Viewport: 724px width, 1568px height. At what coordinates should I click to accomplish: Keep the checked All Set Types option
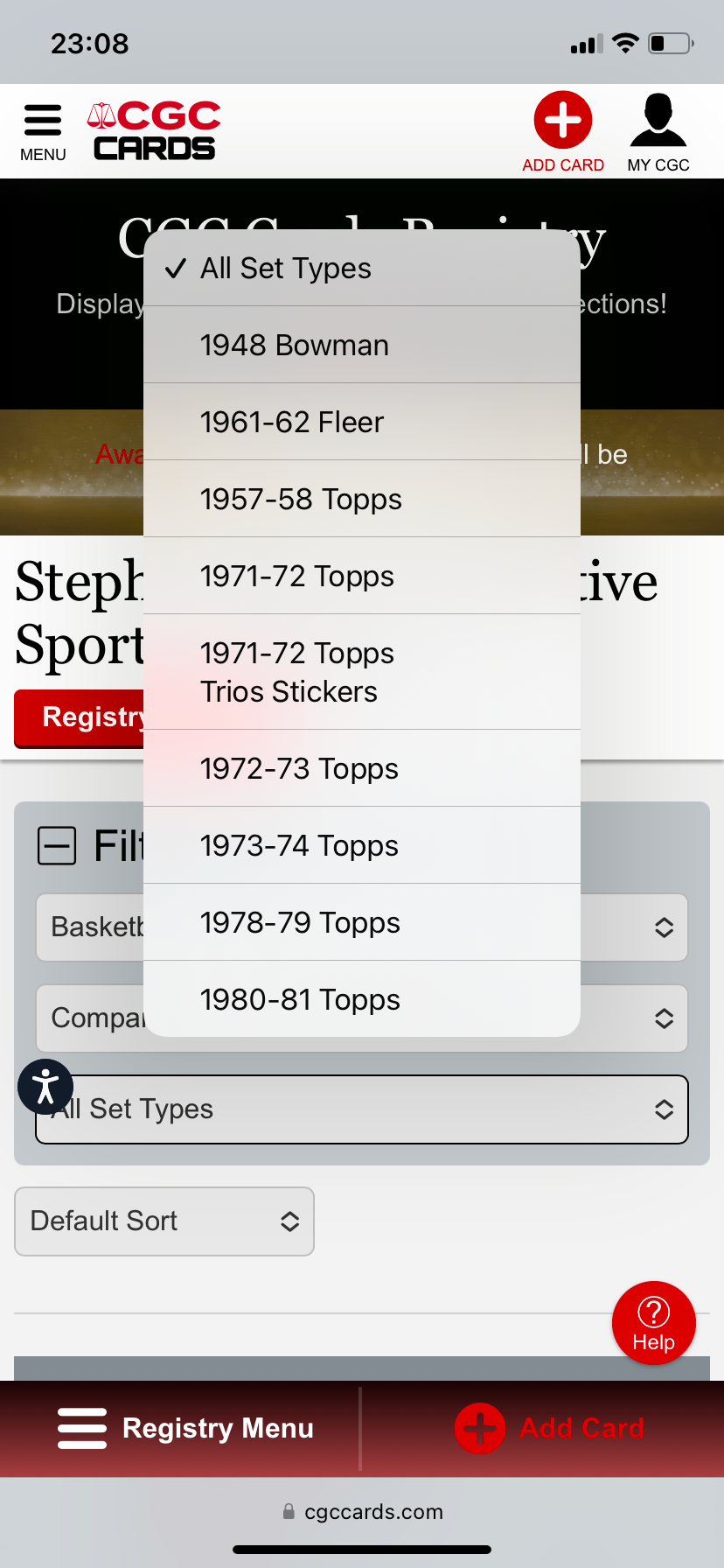coord(362,268)
